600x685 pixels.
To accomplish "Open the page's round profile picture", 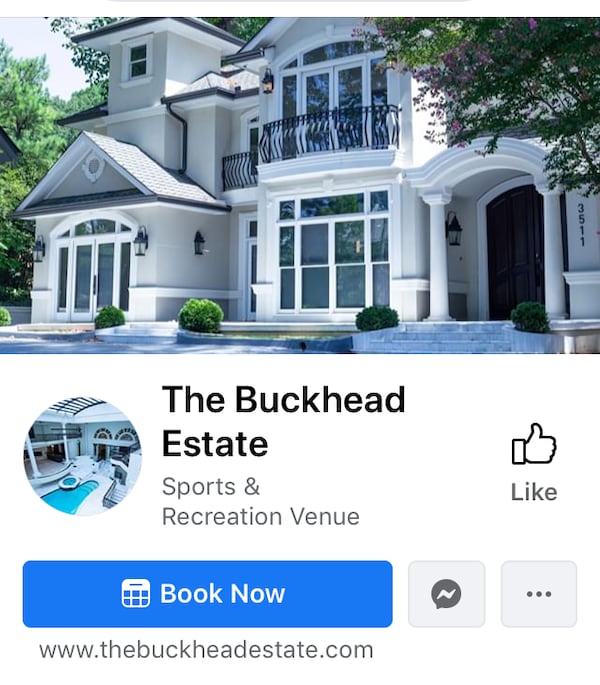I will point(82,456).
